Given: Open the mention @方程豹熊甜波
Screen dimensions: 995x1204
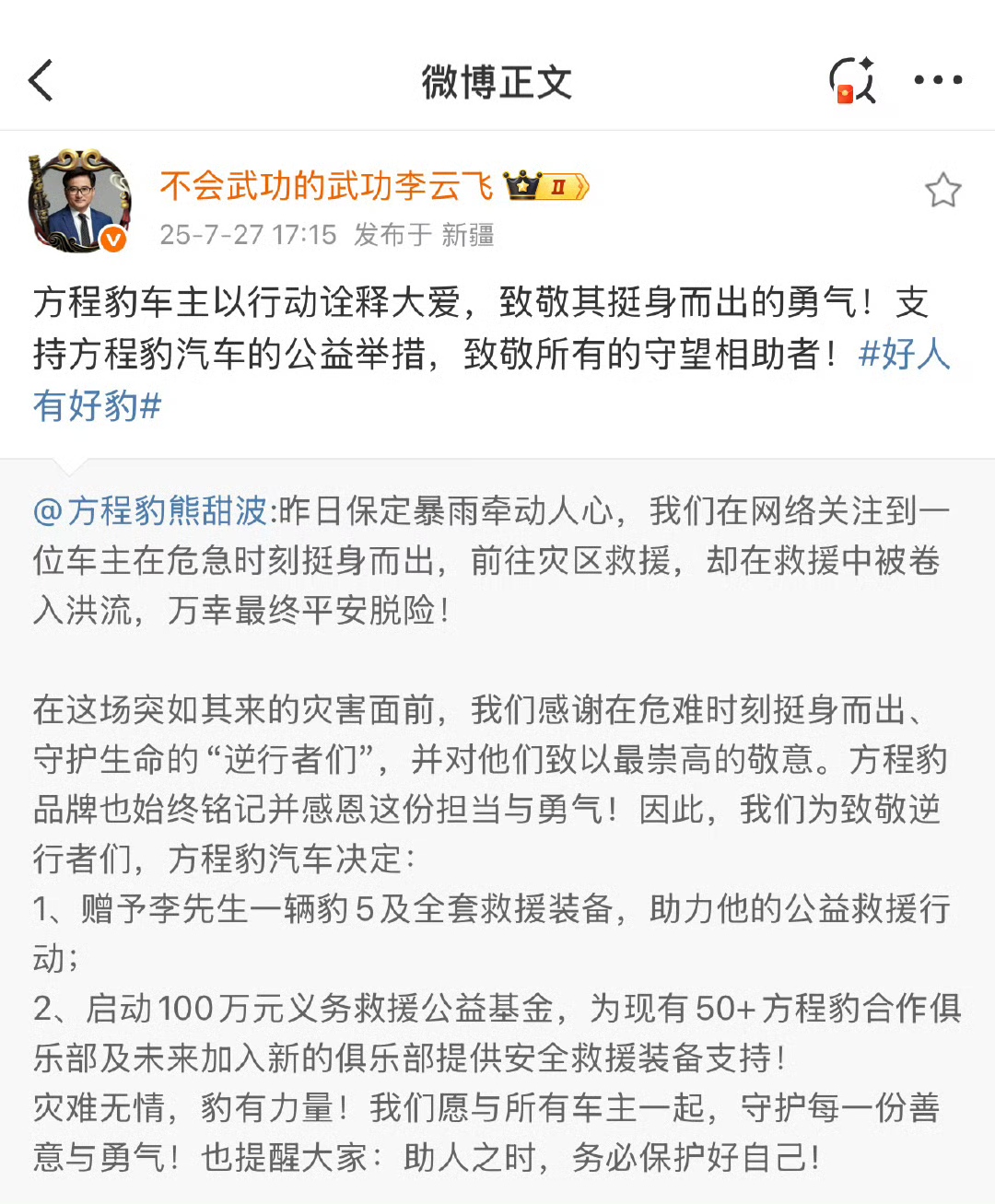Looking at the screenshot, I should point(150,510).
